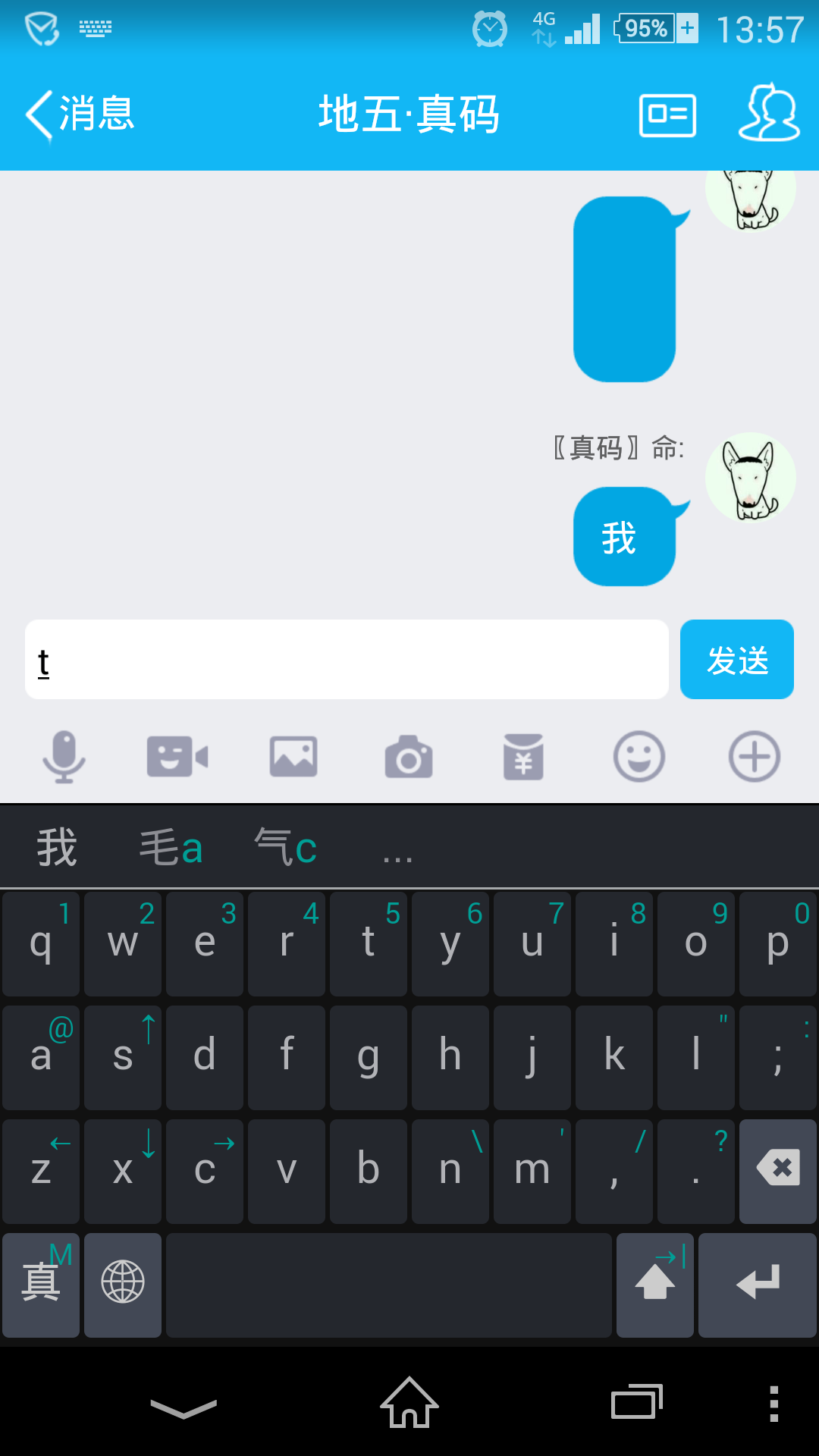
Task: Start a voice message with microphone
Action: click(64, 757)
